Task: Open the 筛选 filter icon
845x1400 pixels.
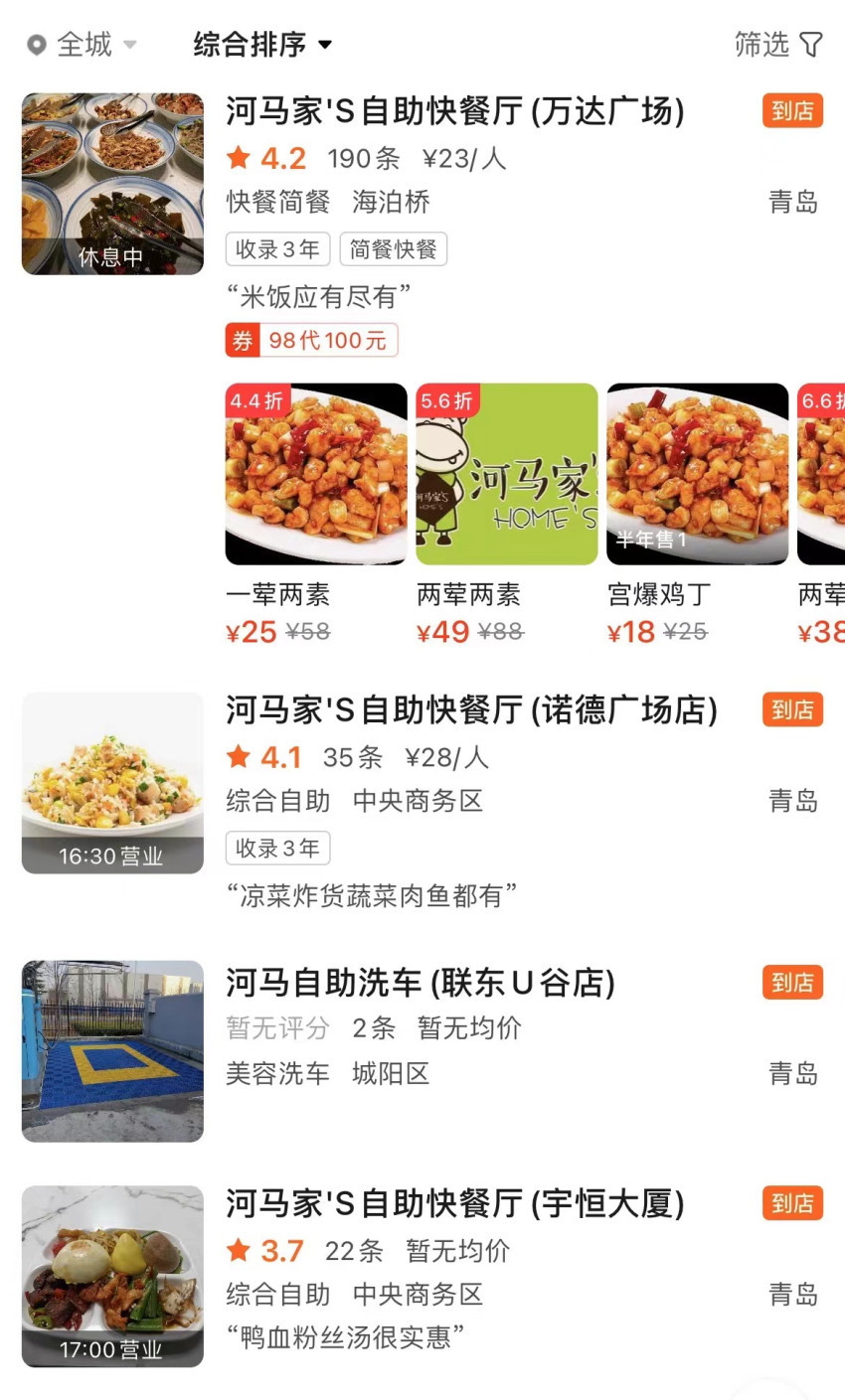Action: point(815,44)
